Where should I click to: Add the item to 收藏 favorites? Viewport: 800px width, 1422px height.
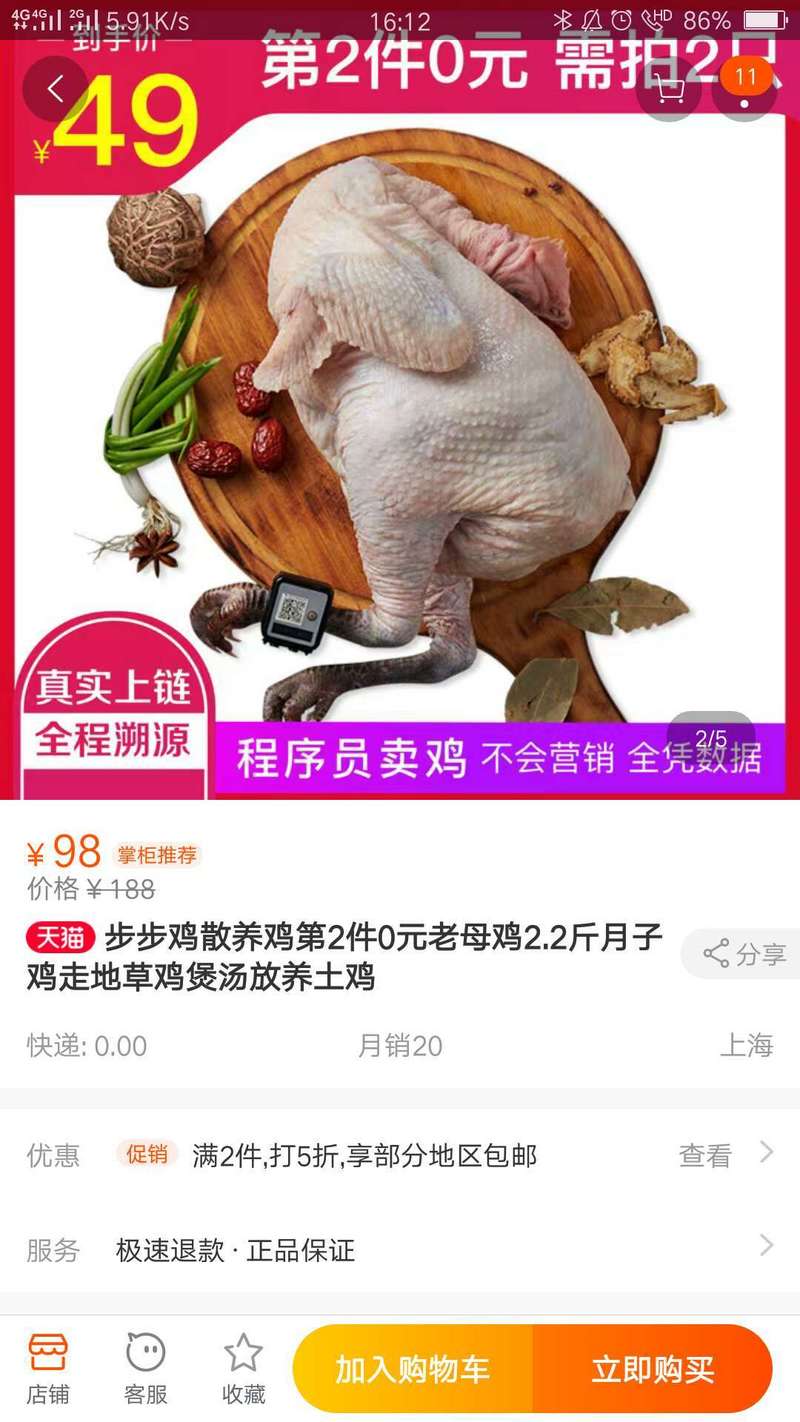pos(243,1368)
